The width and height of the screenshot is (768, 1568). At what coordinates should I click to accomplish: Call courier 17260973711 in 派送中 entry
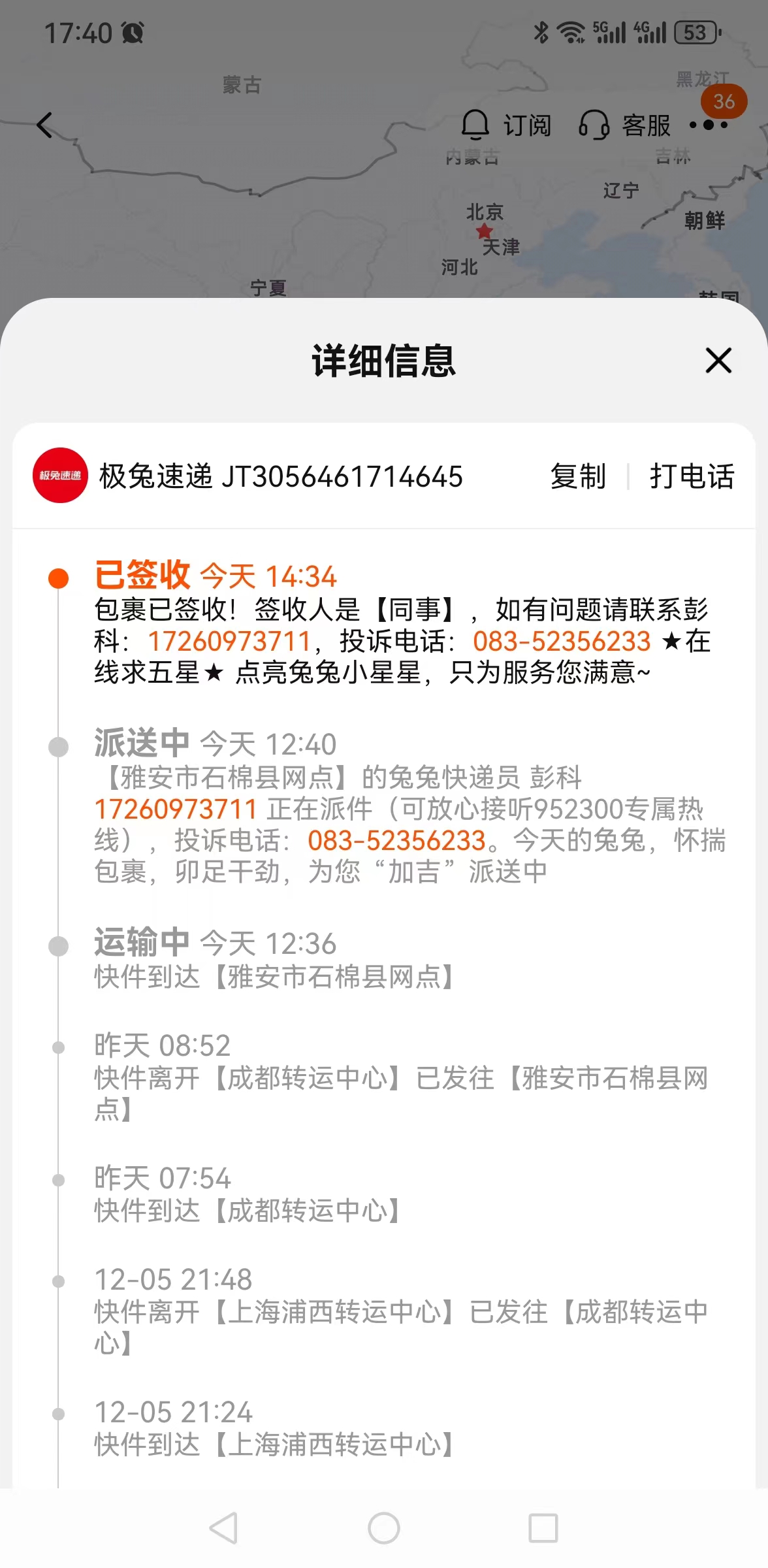coord(176,809)
